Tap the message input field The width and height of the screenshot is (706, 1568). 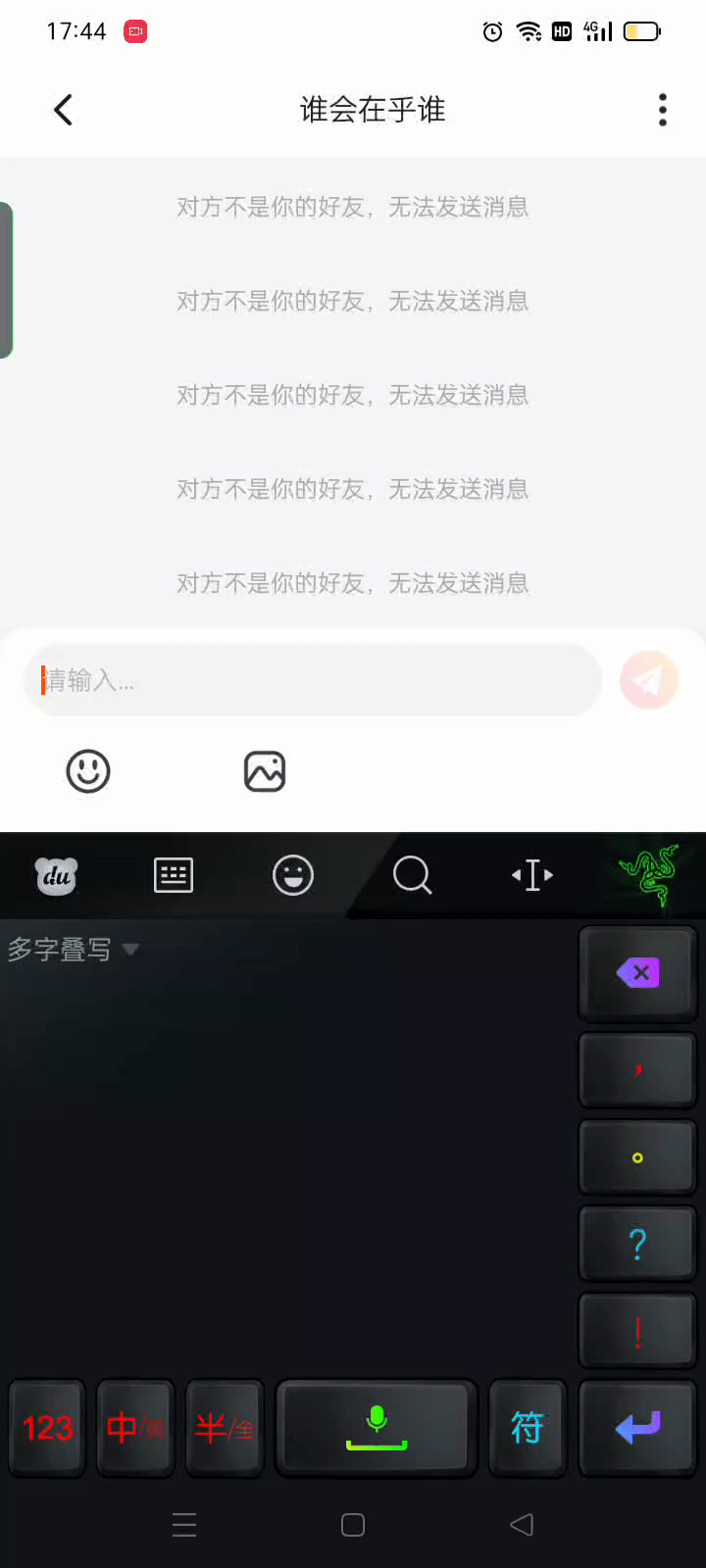coord(312,680)
